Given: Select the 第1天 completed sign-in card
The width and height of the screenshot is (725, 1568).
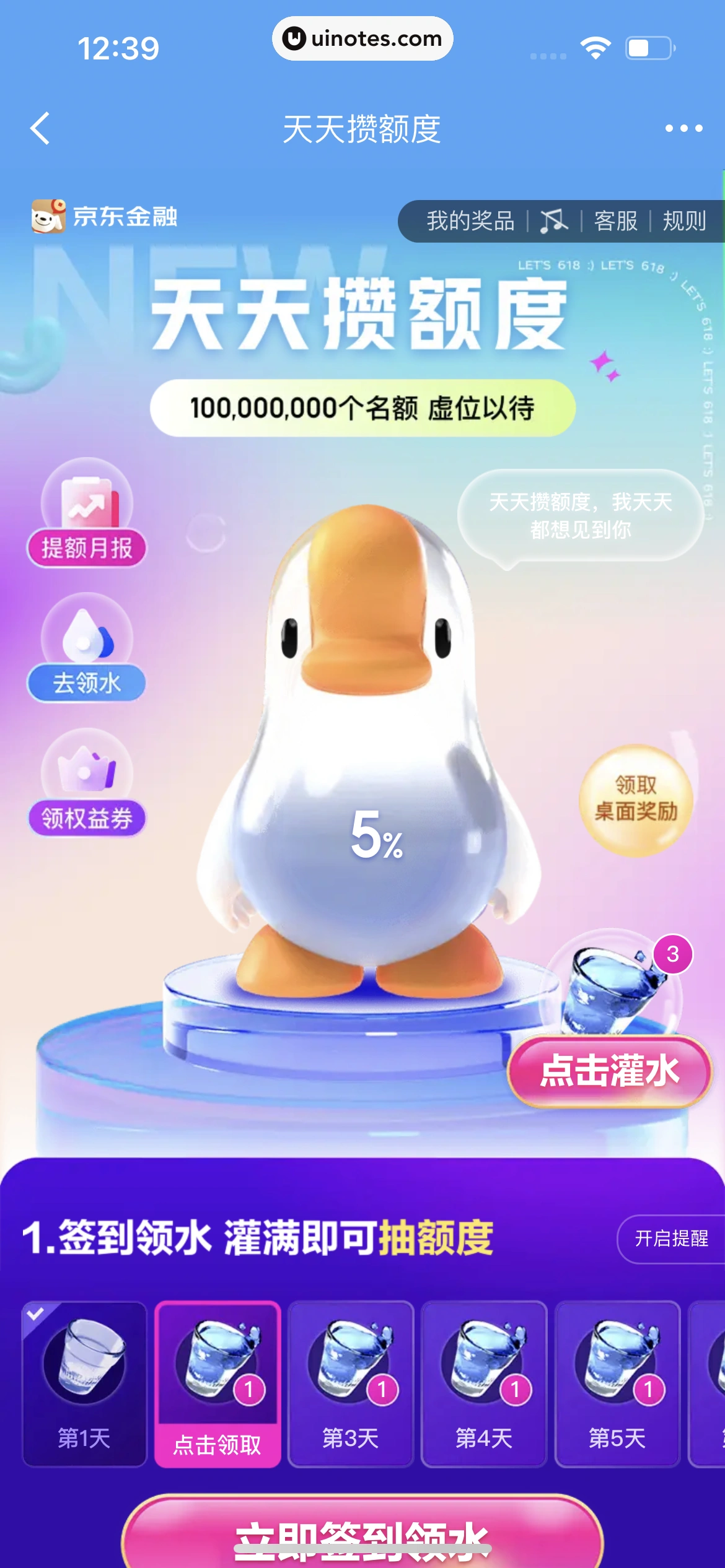Looking at the screenshot, I should [x=84, y=1384].
